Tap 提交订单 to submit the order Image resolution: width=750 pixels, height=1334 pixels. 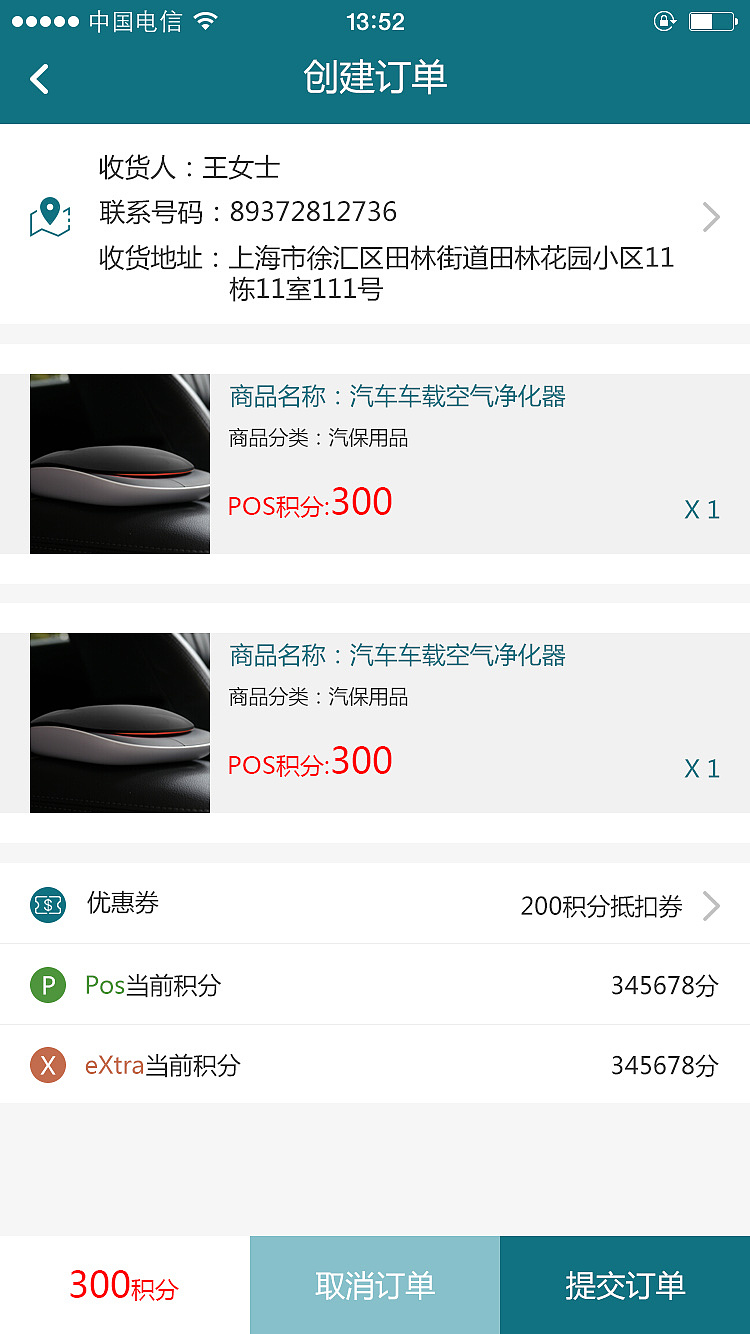click(625, 1285)
